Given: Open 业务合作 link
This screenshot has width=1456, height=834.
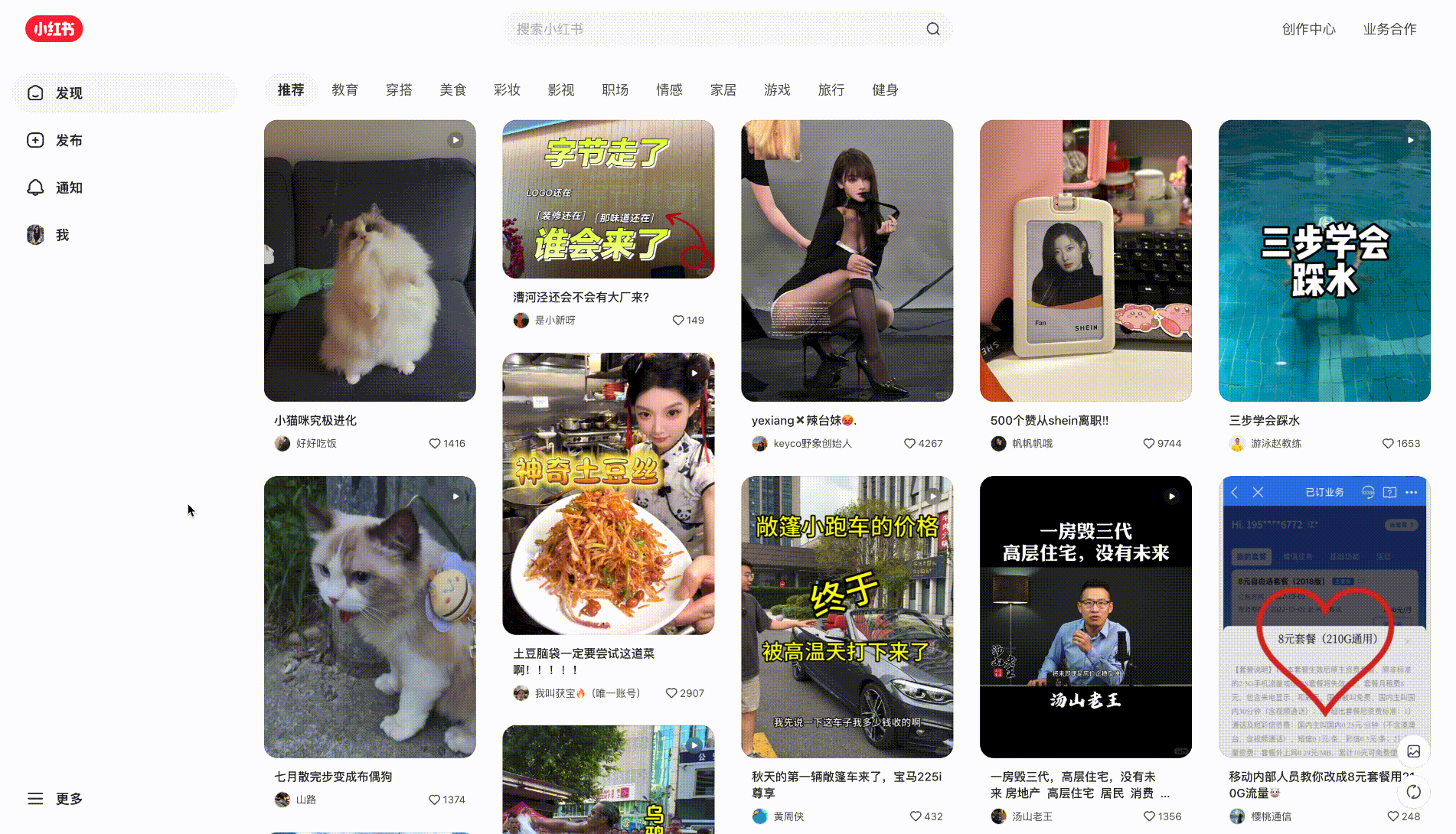Looking at the screenshot, I should tap(1389, 29).
